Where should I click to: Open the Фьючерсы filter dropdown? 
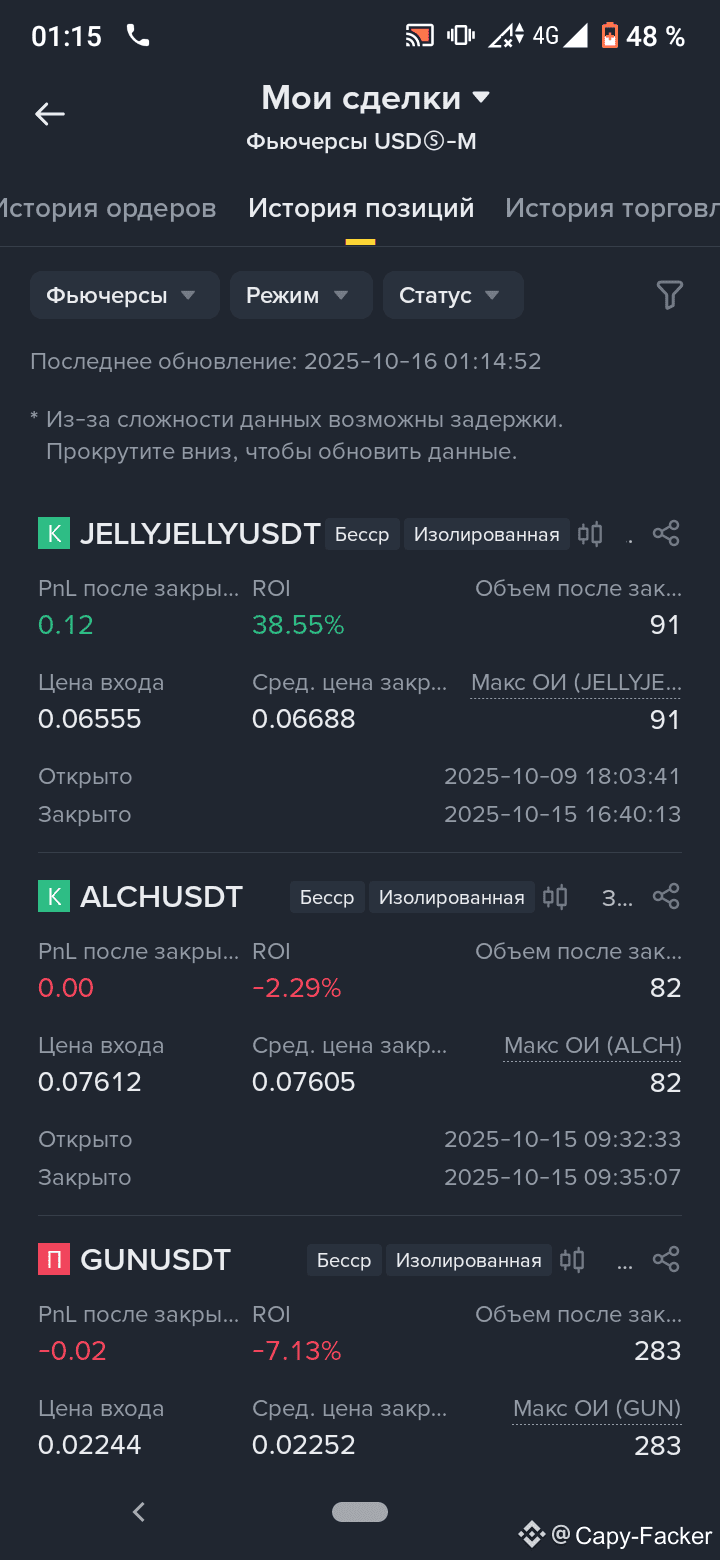tap(125, 295)
